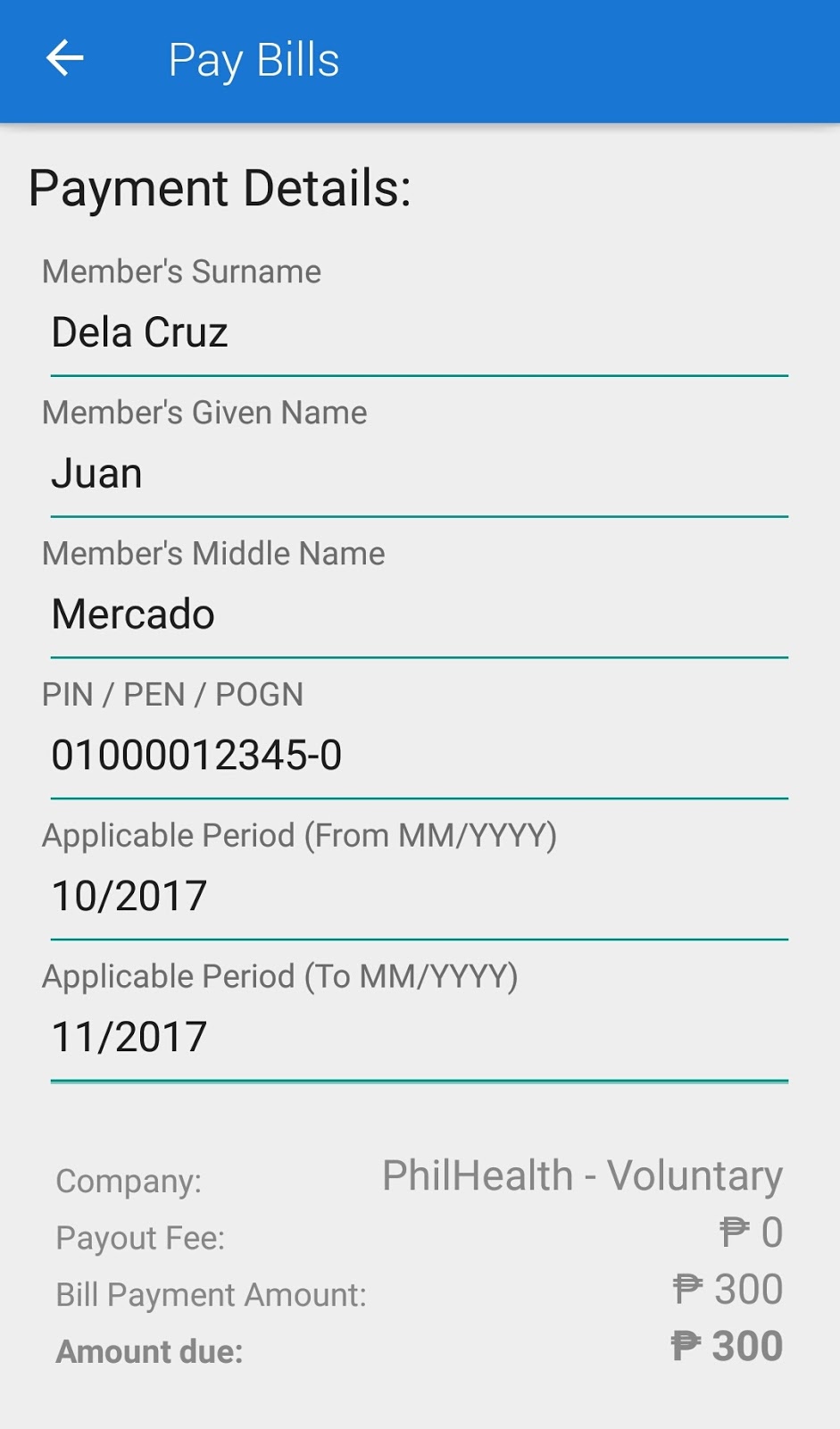The image size is (840, 1429).
Task: Select PhilHealth - Voluntary company value
Action: point(580,1176)
